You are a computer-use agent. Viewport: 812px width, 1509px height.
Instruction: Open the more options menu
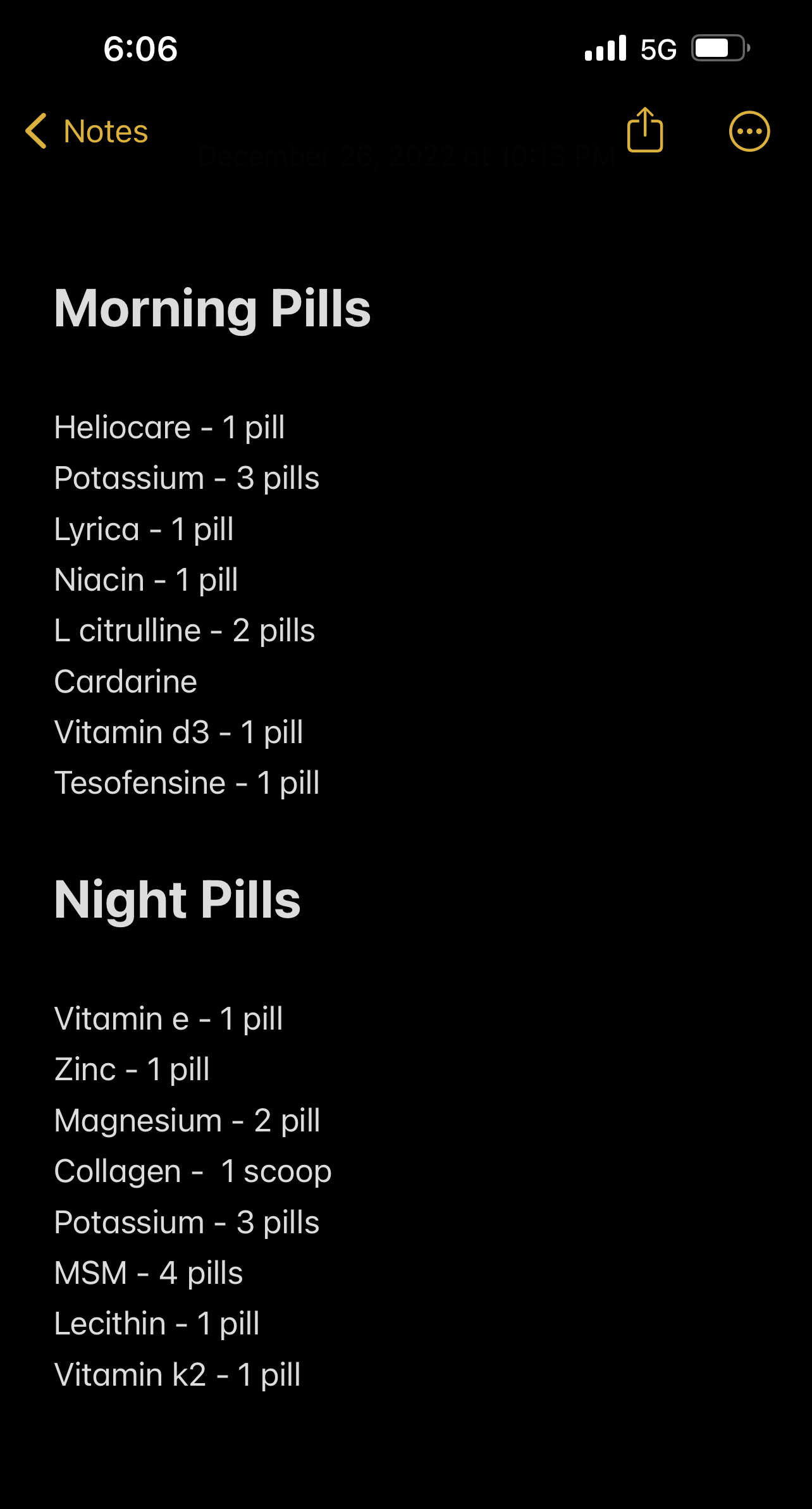pyautogui.click(x=749, y=132)
